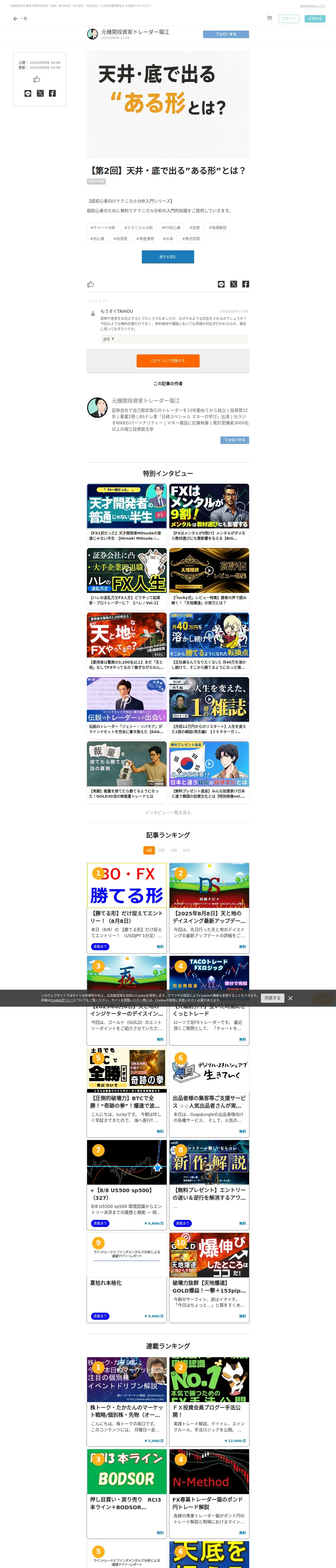Viewport: 336px width, 1568px height.
Task: Accept cookies with the 同意する button
Action: pyautogui.click(x=273, y=998)
